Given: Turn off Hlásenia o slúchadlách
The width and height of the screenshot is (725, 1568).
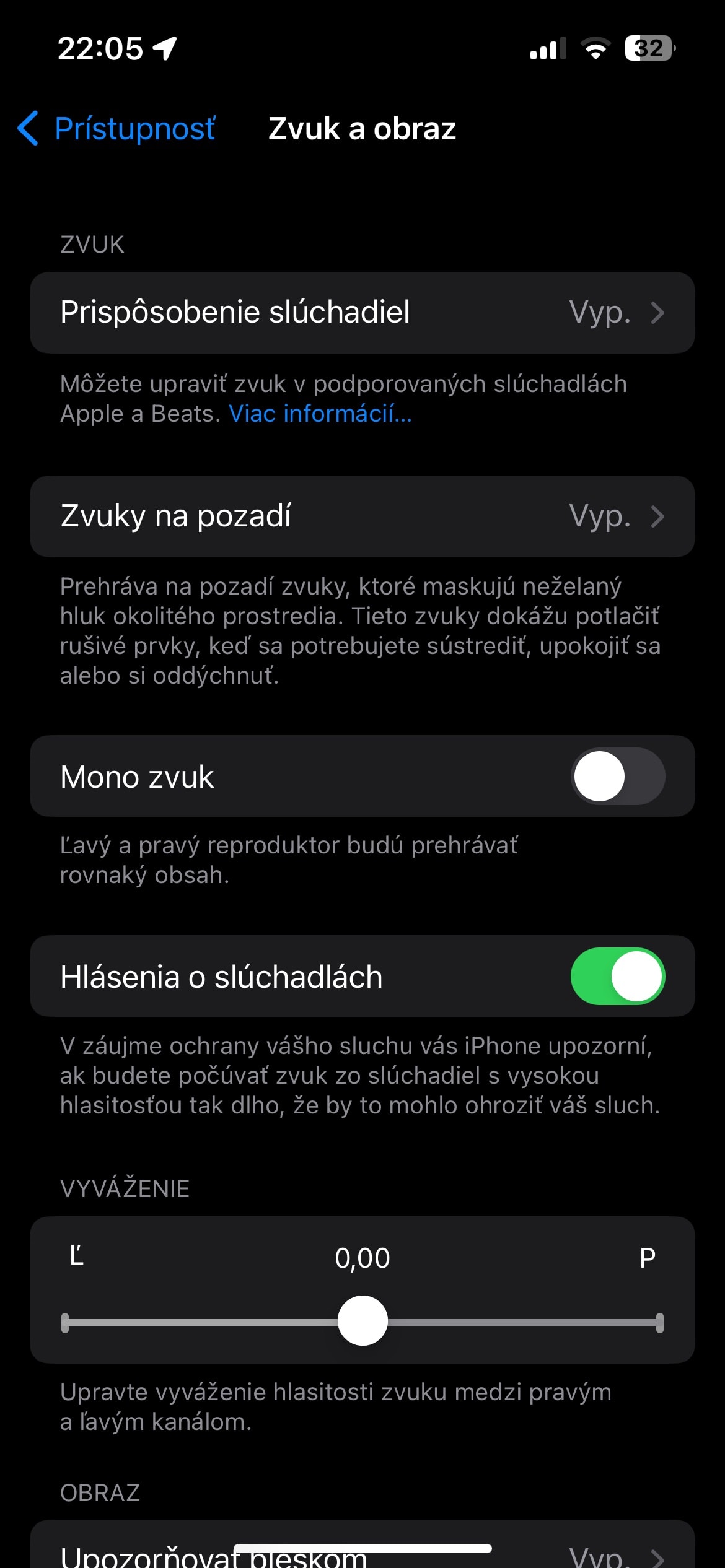Looking at the screenshot, I should pyautogui.click(x=618, y=977).
